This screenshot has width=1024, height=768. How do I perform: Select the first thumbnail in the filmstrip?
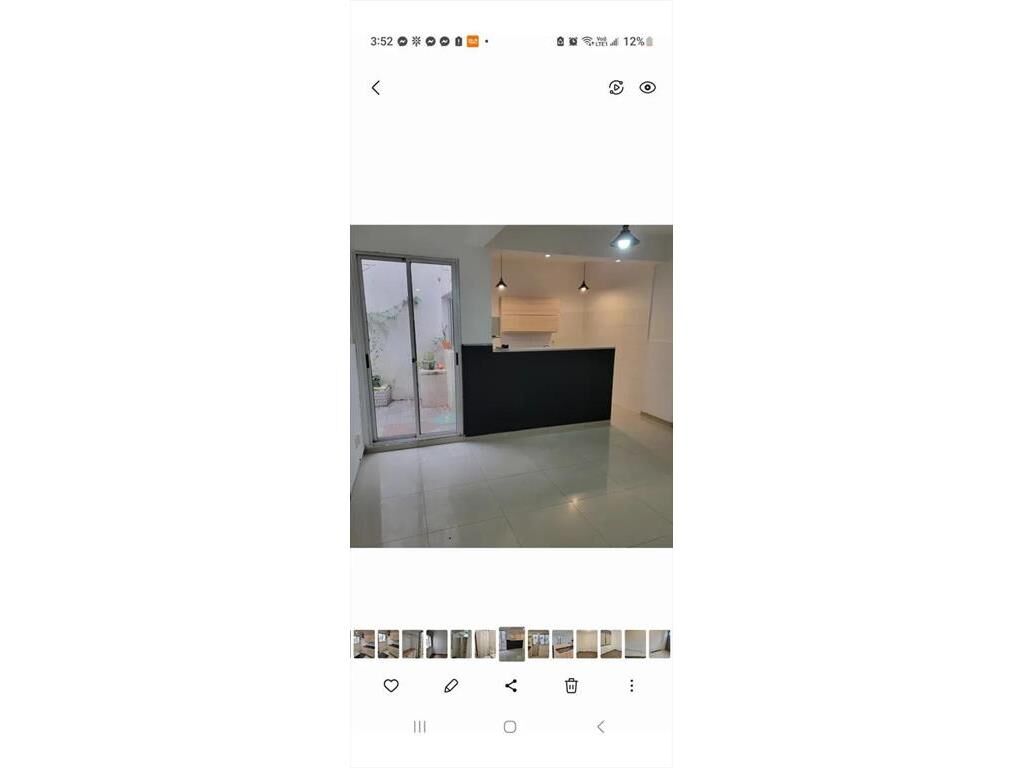pyautogui.click(x=364, y=644)
